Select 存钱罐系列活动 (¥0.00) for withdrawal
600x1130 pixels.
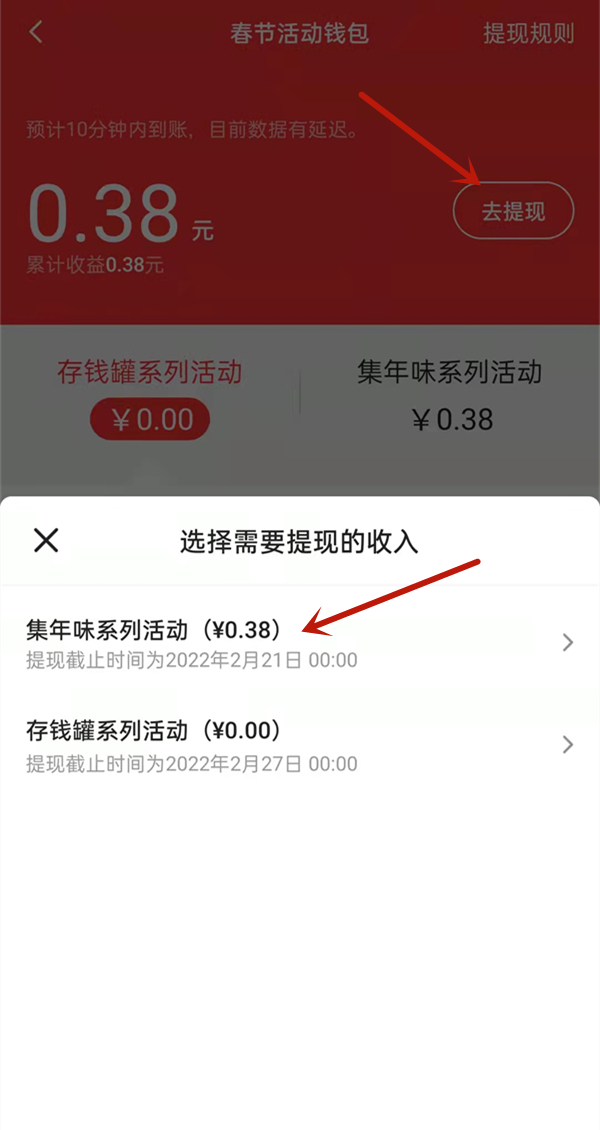point(300,745)
